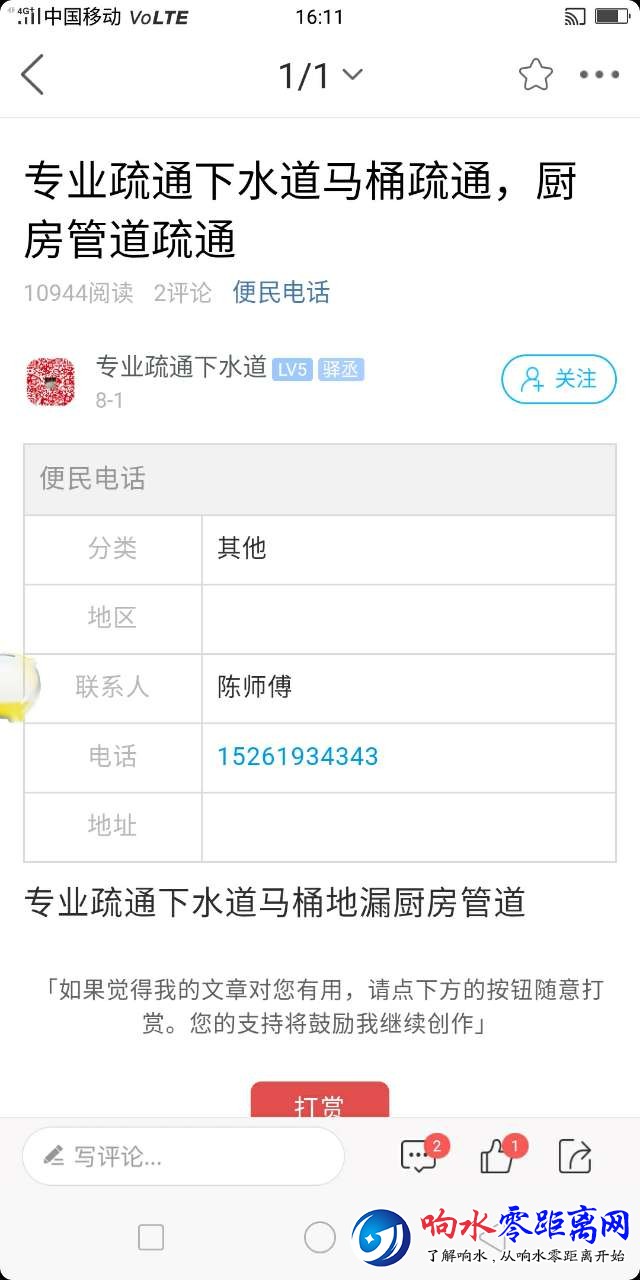Follow the author with 关注 button

[x=558, y=380]
